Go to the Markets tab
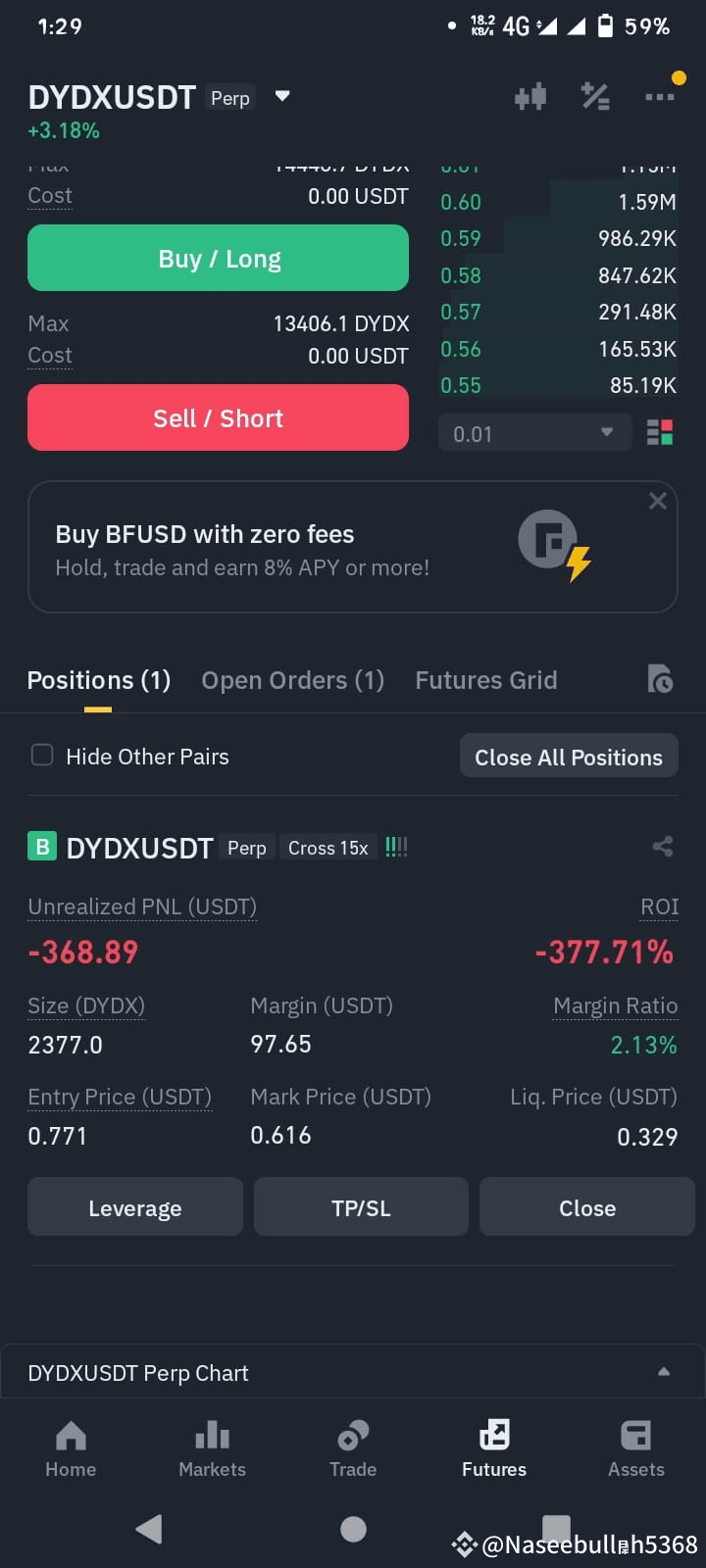 coord(212,1448)
